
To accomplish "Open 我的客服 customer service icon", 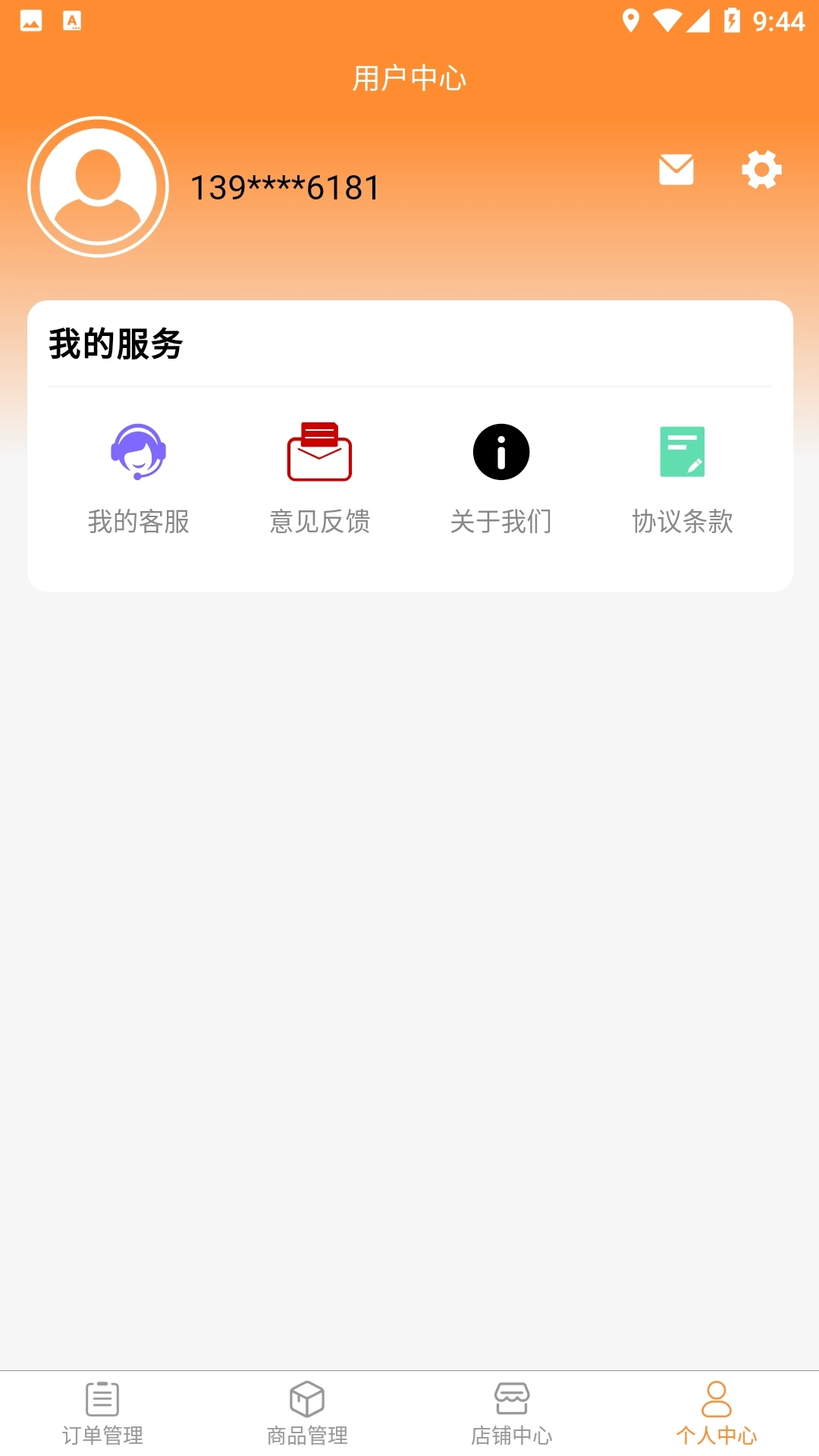I will [x=139, y=453].
